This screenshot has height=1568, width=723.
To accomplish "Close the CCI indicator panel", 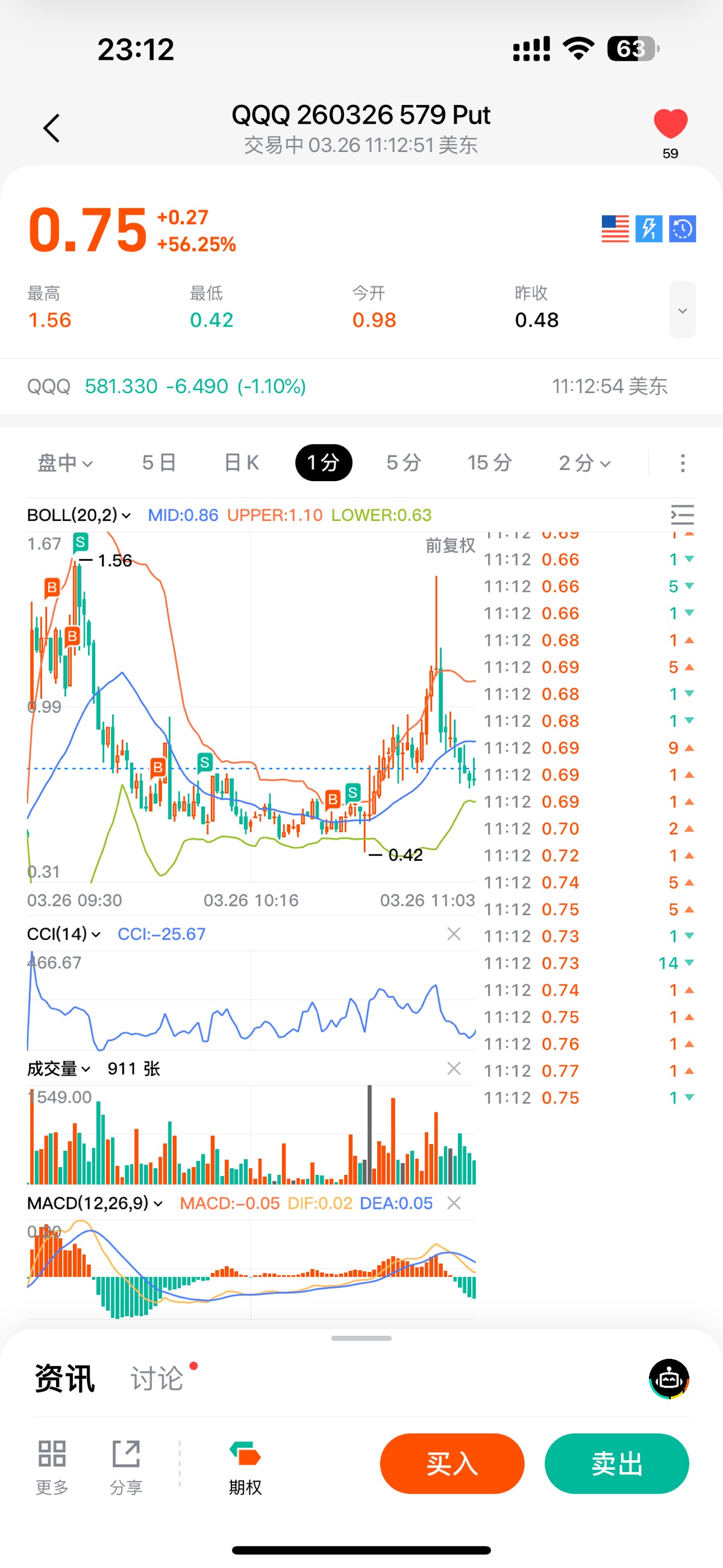I will coord(454,934).
